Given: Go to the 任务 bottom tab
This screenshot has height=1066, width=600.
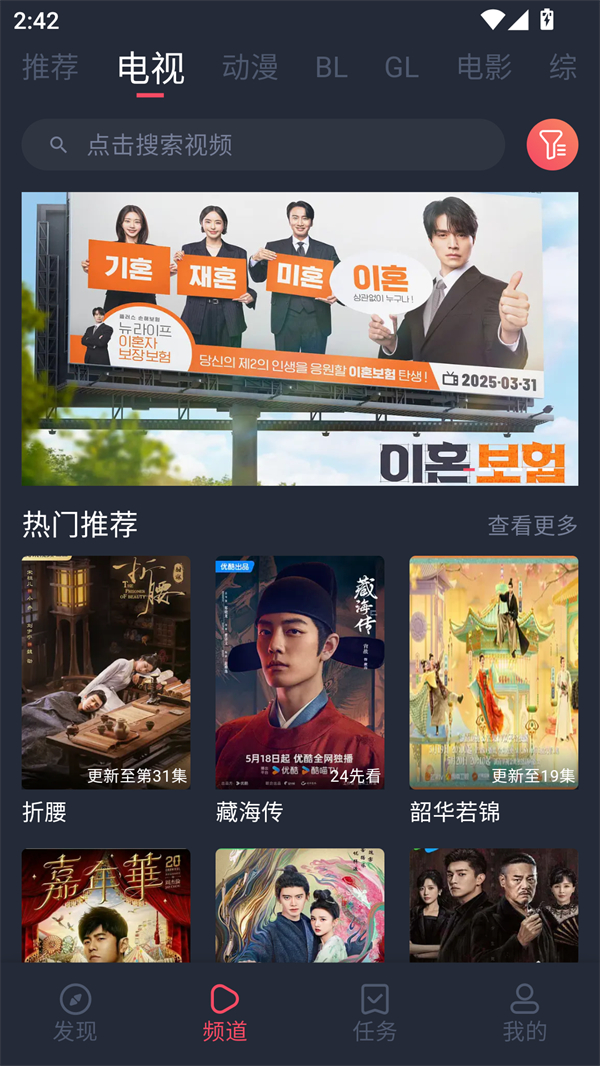Looking at the screenshot, I should pyautogui.click(x=375, y=1012).
